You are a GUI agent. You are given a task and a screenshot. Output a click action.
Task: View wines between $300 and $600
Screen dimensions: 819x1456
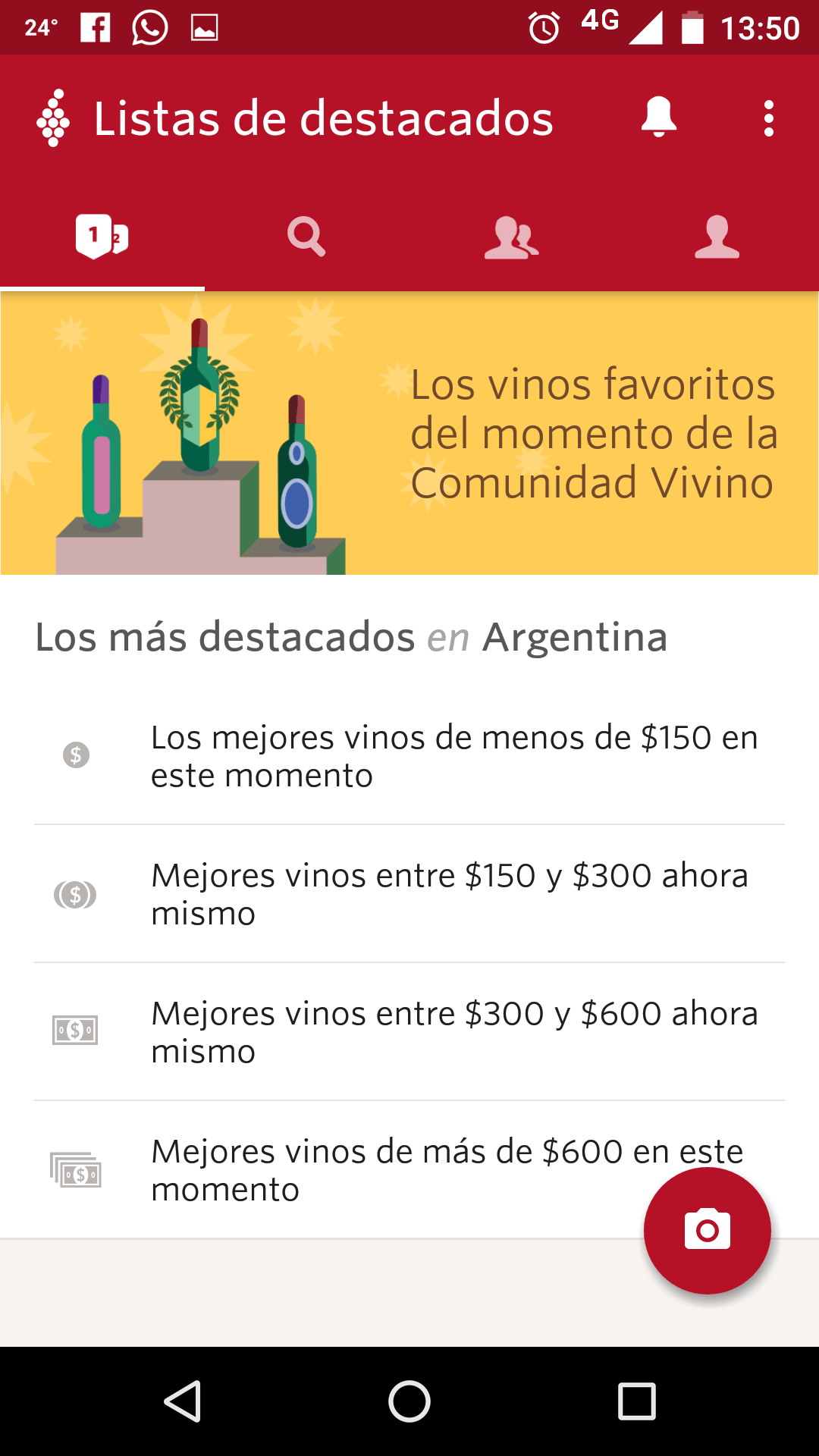coord(409,1032)
